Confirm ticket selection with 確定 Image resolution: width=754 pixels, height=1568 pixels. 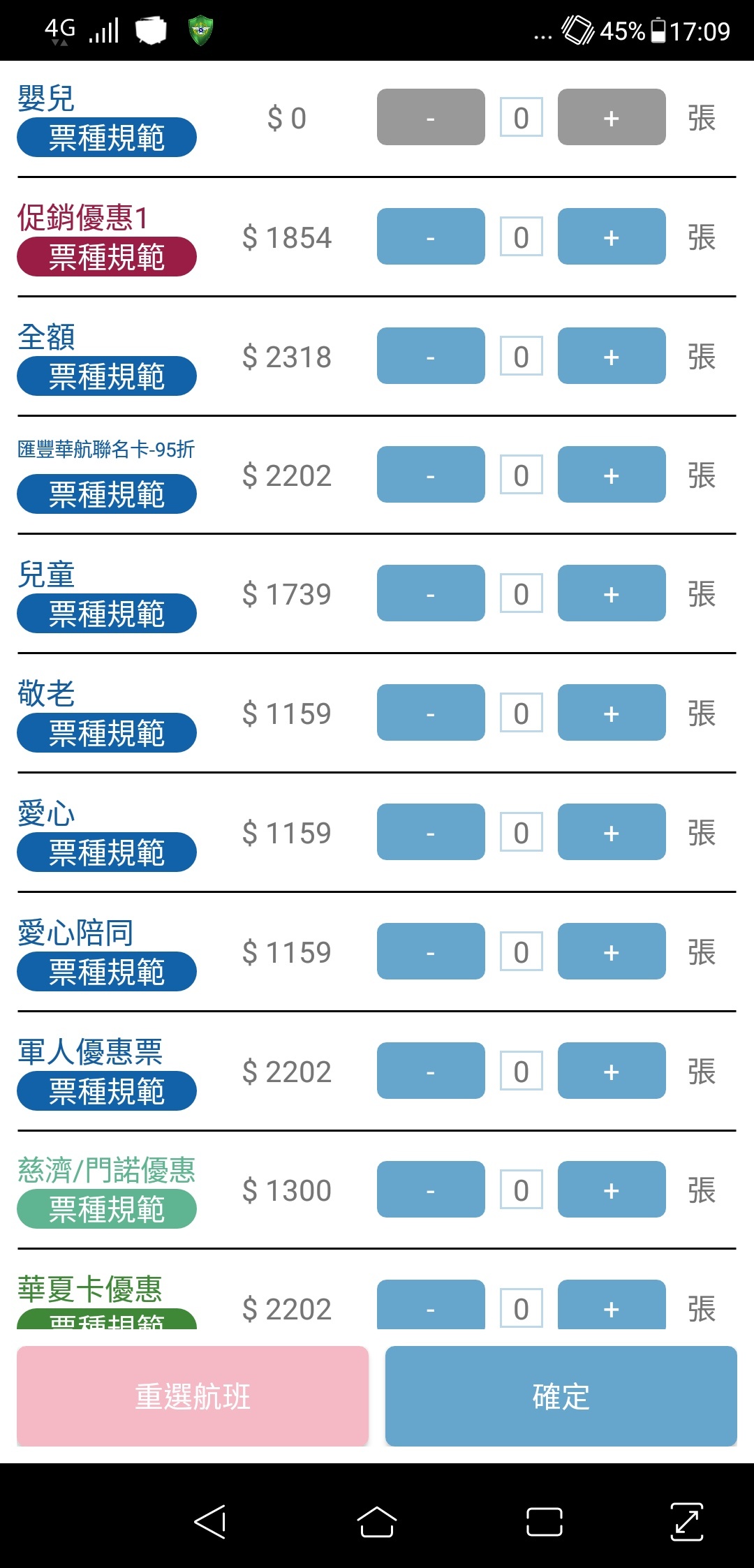[x=561, y=1396]
